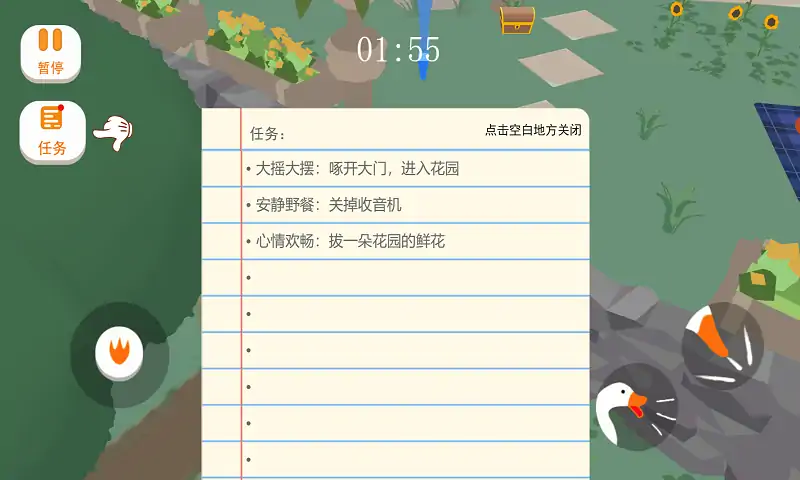Tap the goose honk button
This screenshot has height=480, width=800.
(x=634, y=407)
